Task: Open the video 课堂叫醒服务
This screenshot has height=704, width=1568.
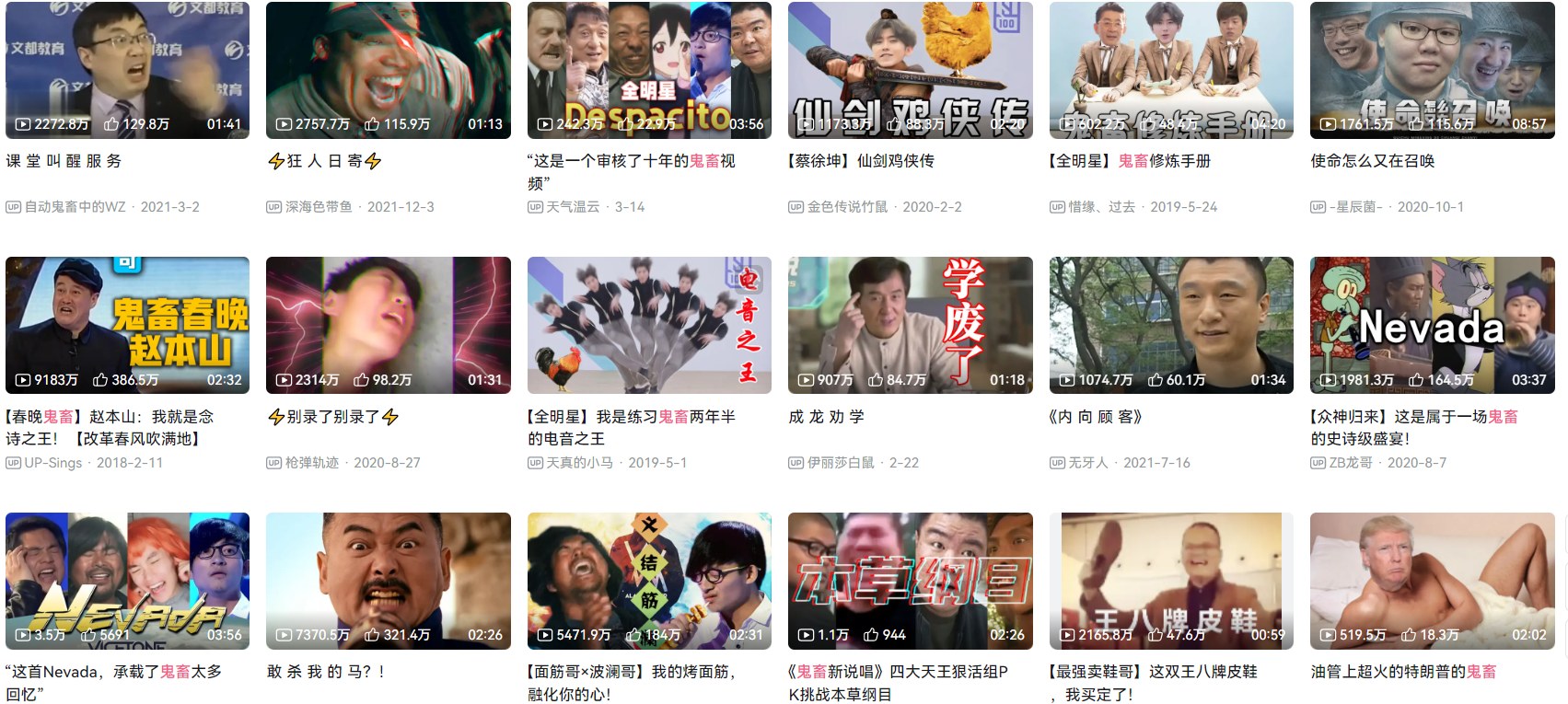Action: tap(127, 70)
